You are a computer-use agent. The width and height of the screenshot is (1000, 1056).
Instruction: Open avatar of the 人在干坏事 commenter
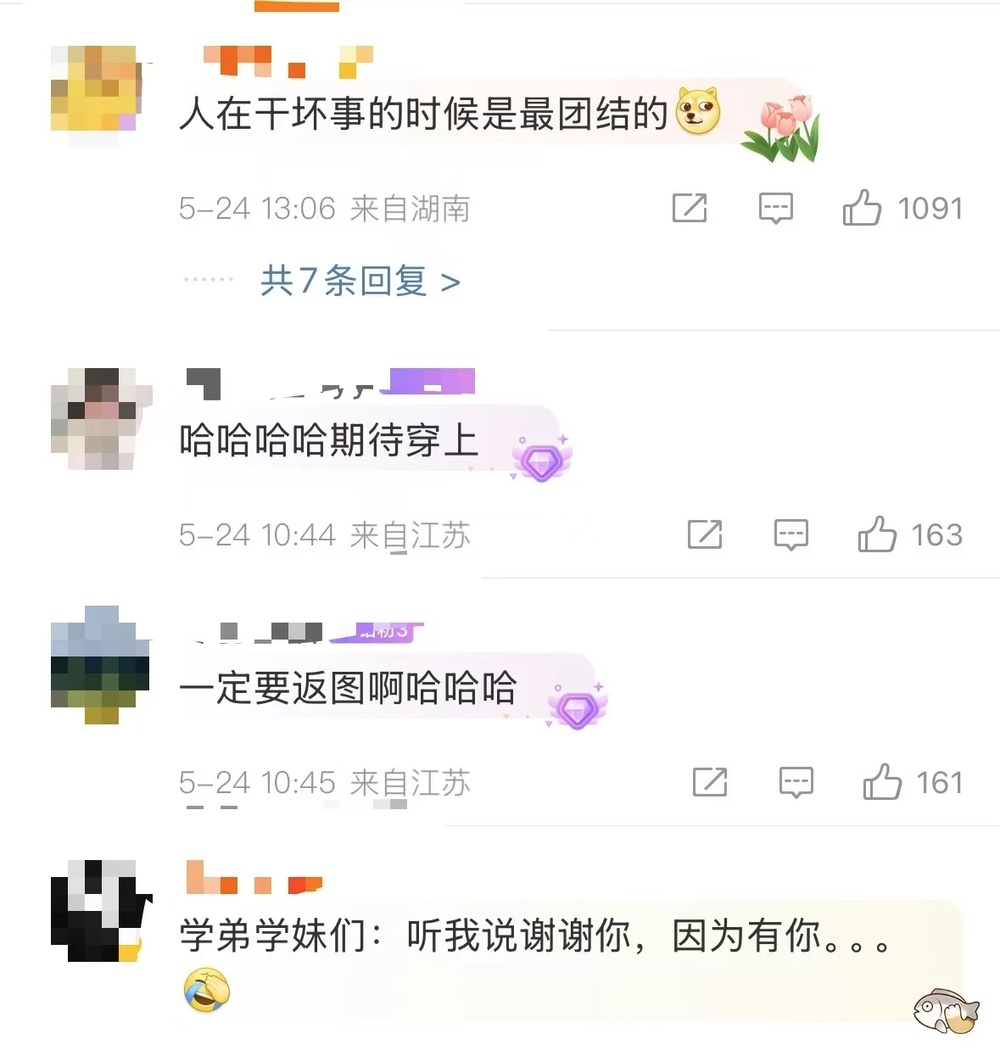(x=95, y=90)
